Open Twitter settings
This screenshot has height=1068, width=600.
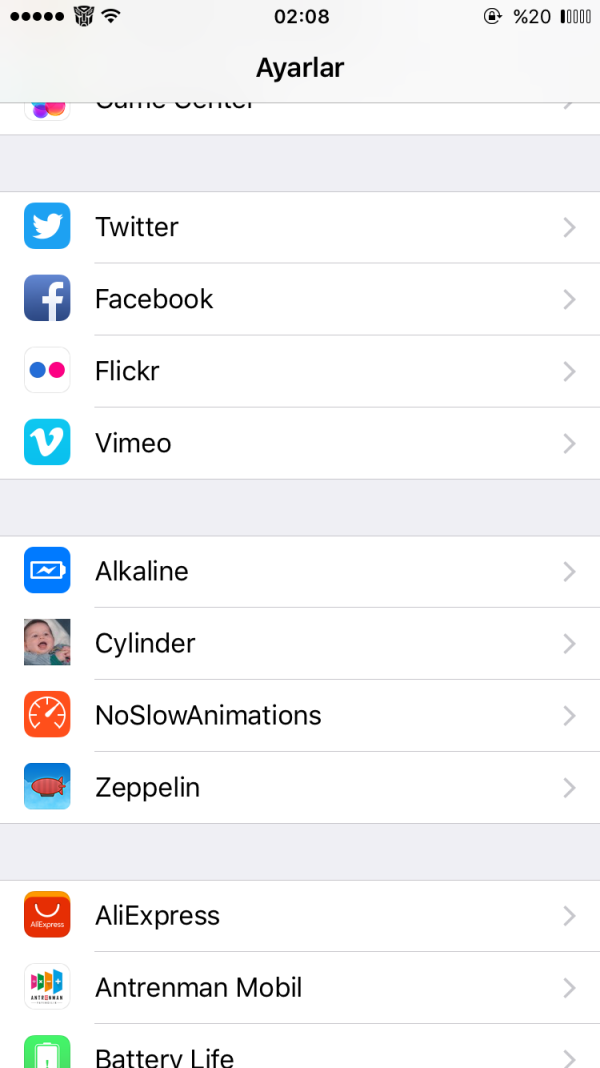coord(300,227)
